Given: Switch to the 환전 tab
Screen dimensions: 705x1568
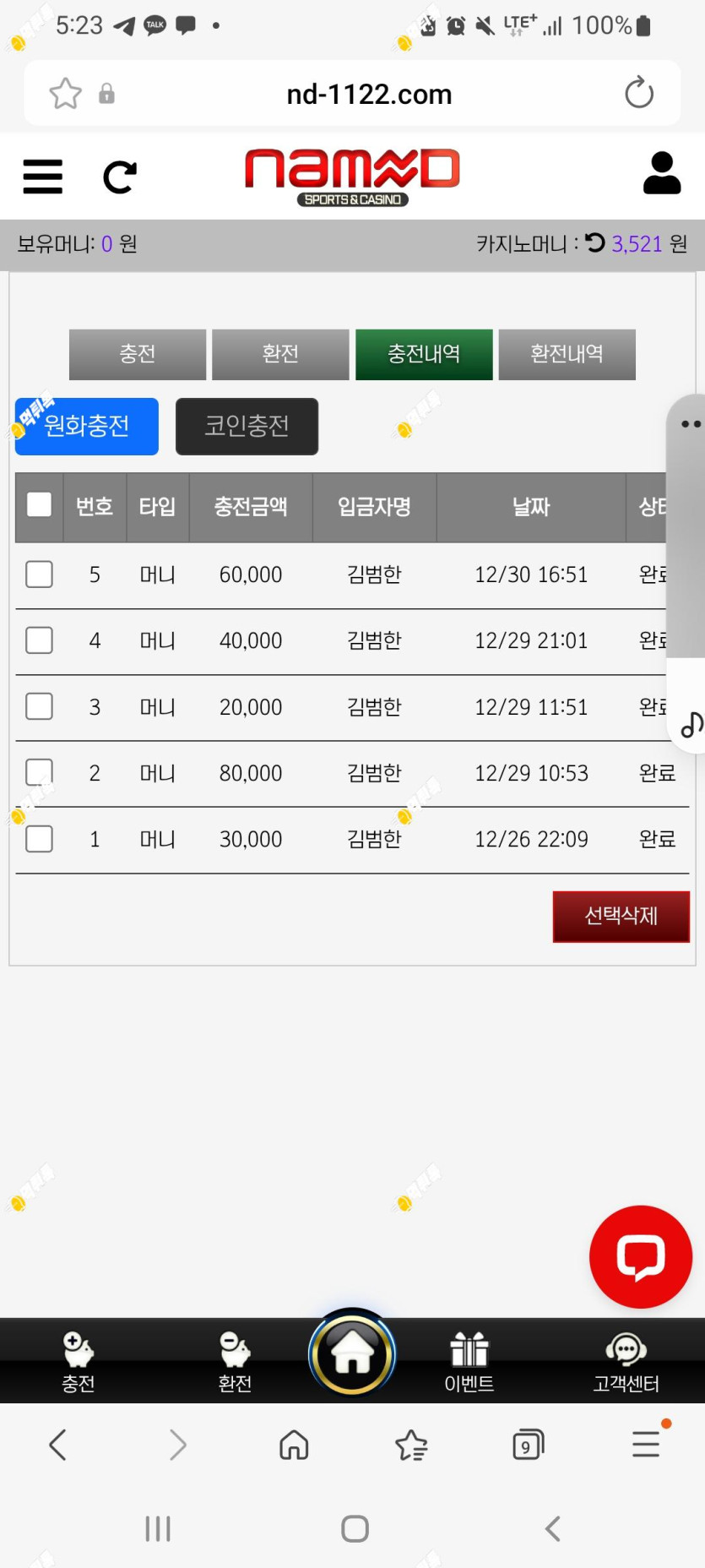Looking at the screenshot, I should pos(280,354).
